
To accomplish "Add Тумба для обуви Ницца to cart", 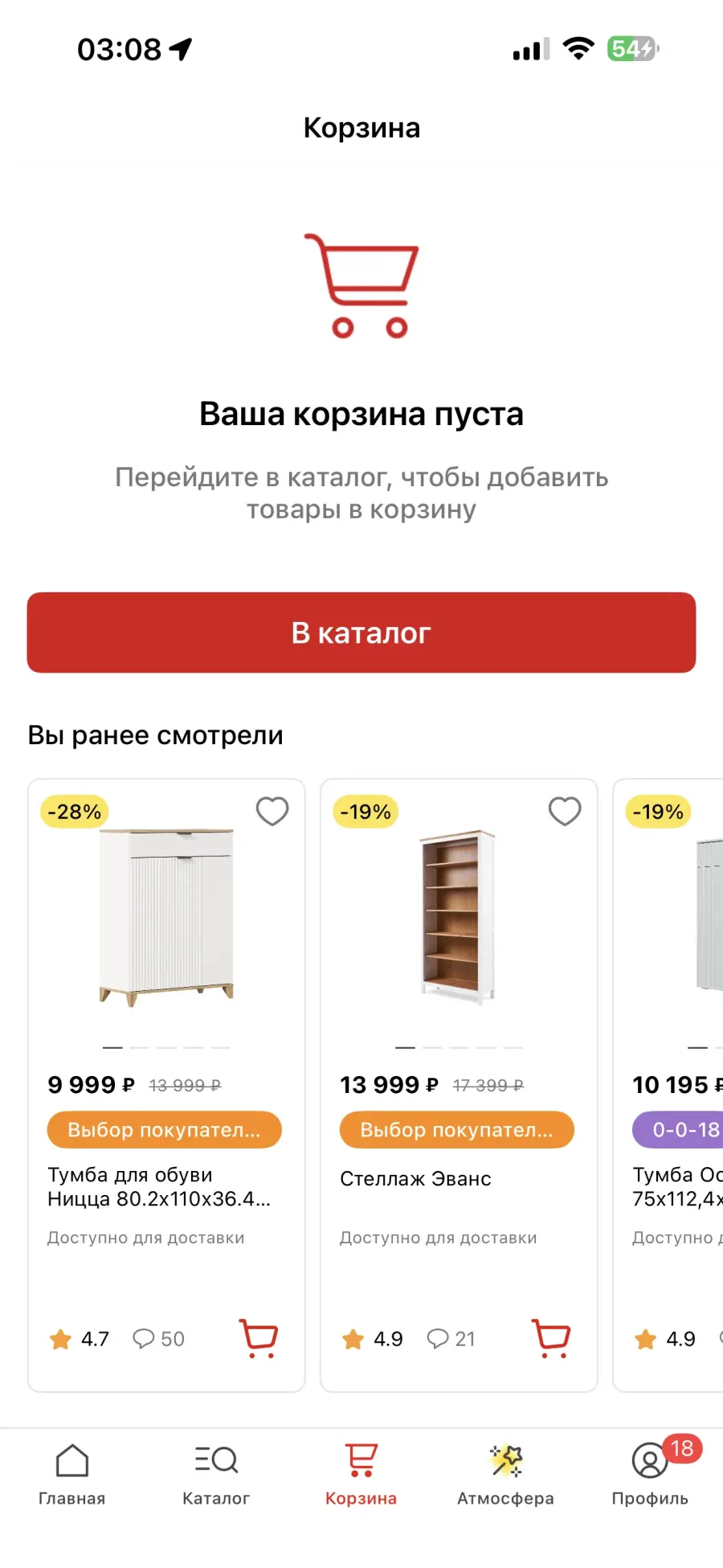I will click(x=259, y=1338).
